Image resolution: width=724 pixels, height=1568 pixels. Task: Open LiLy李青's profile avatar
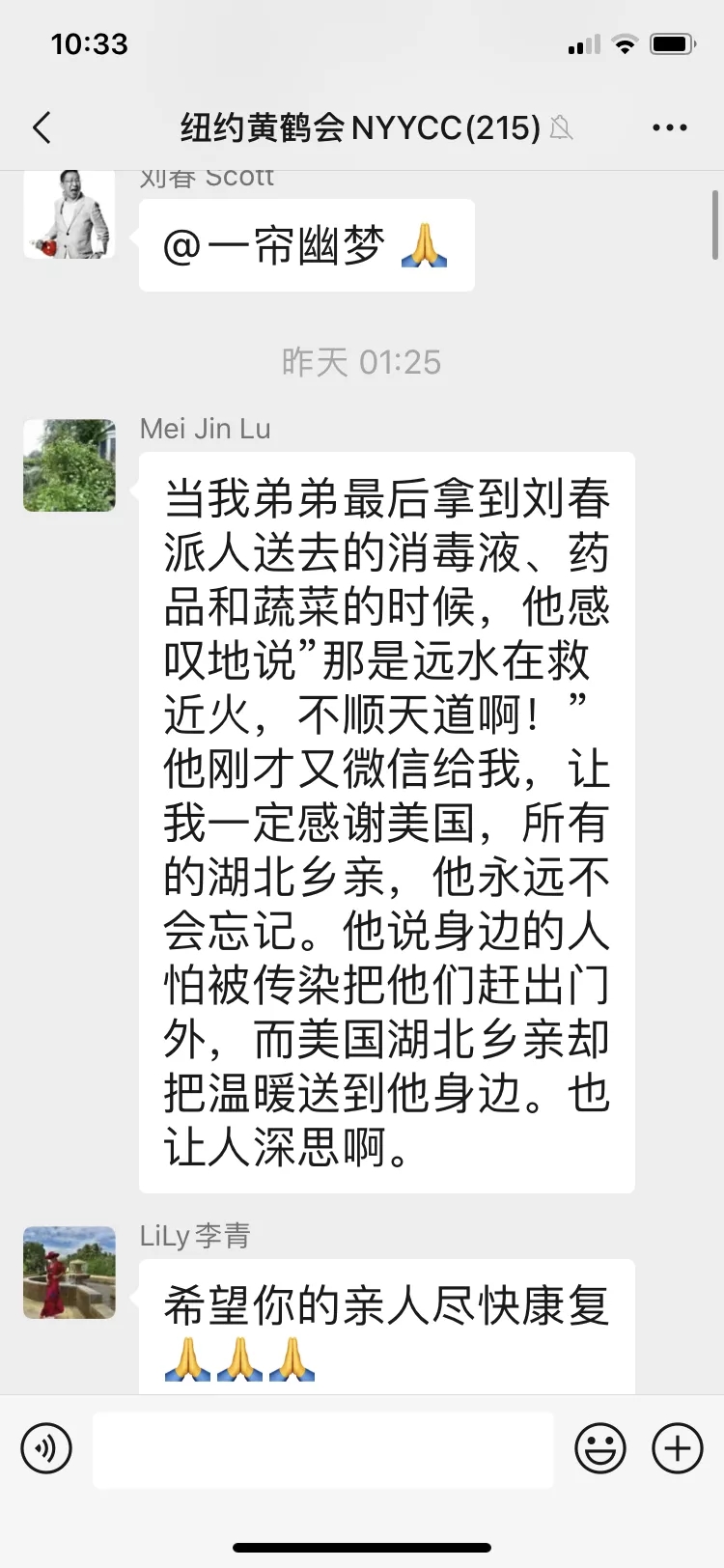pos(70,1273)
